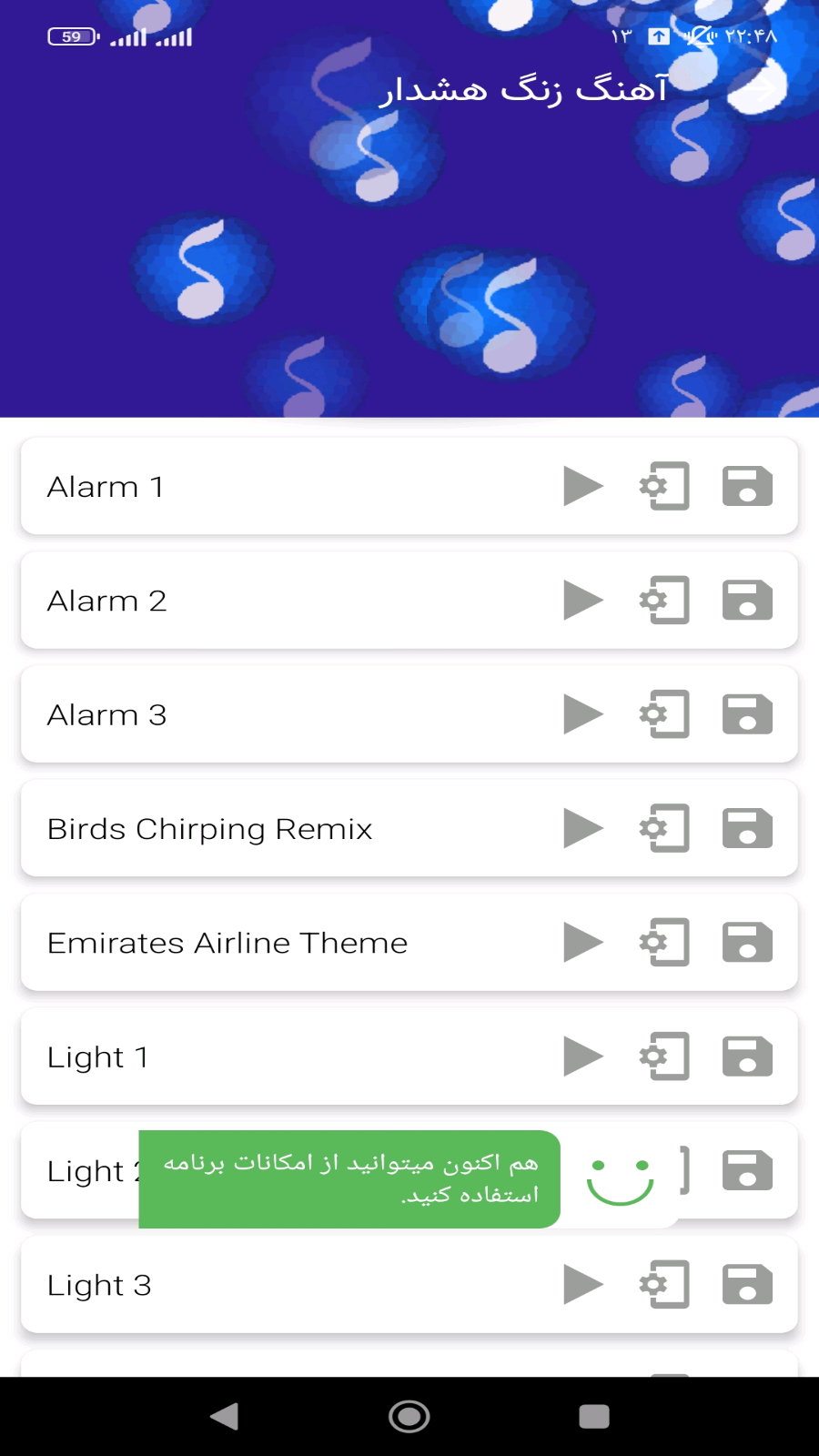The image size is (819, 1456).
Task: Save Alarm 3 to storage
Action: (747, 714)
